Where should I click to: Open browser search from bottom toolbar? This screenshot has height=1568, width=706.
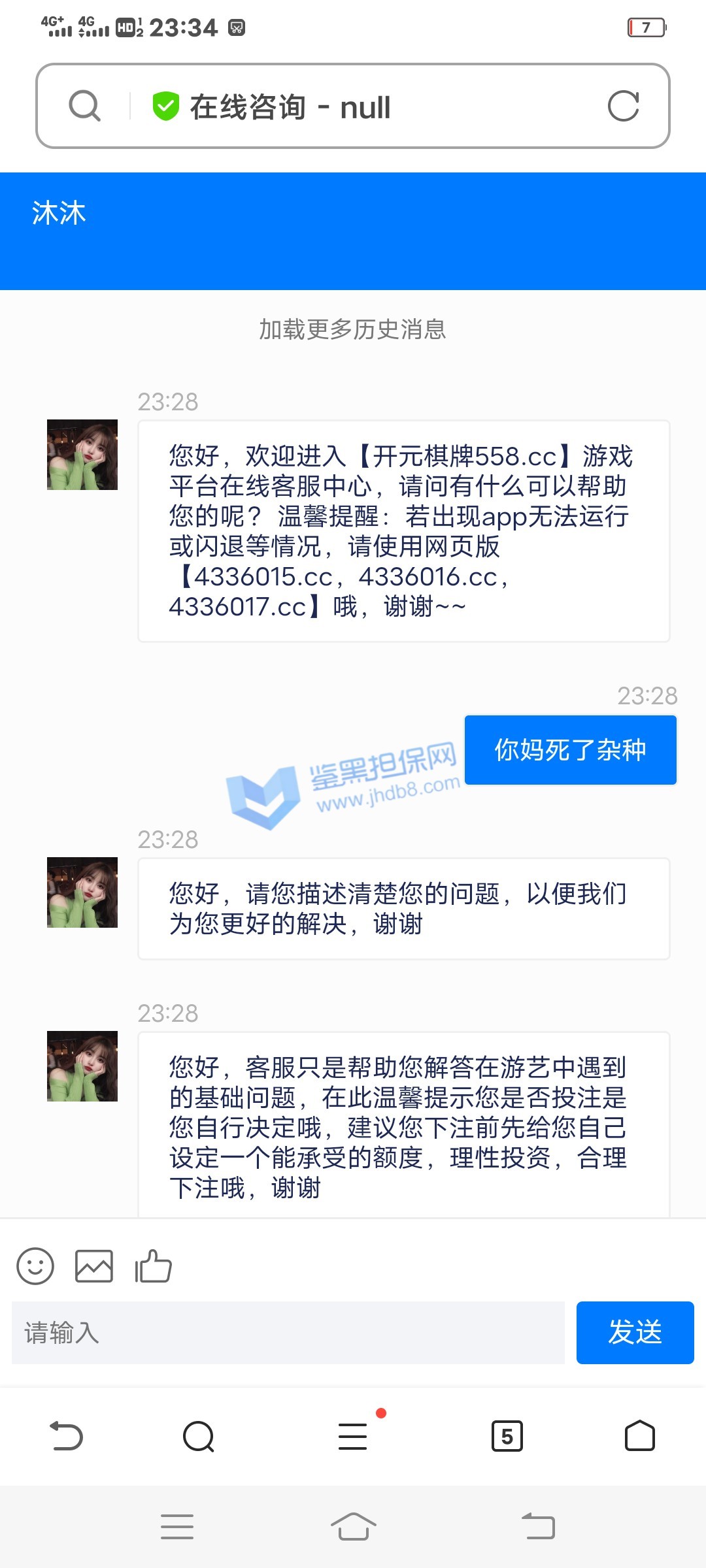(199, 1436)
